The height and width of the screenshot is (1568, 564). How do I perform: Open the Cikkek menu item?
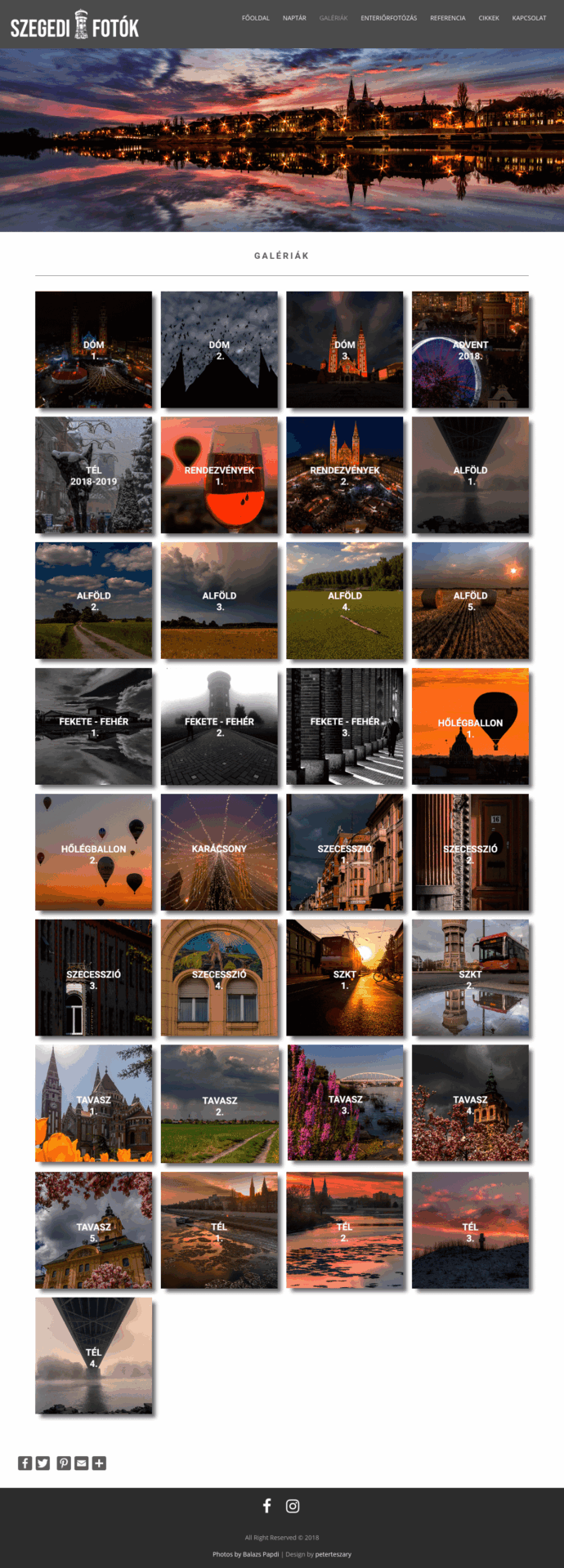tap(489, 18)
